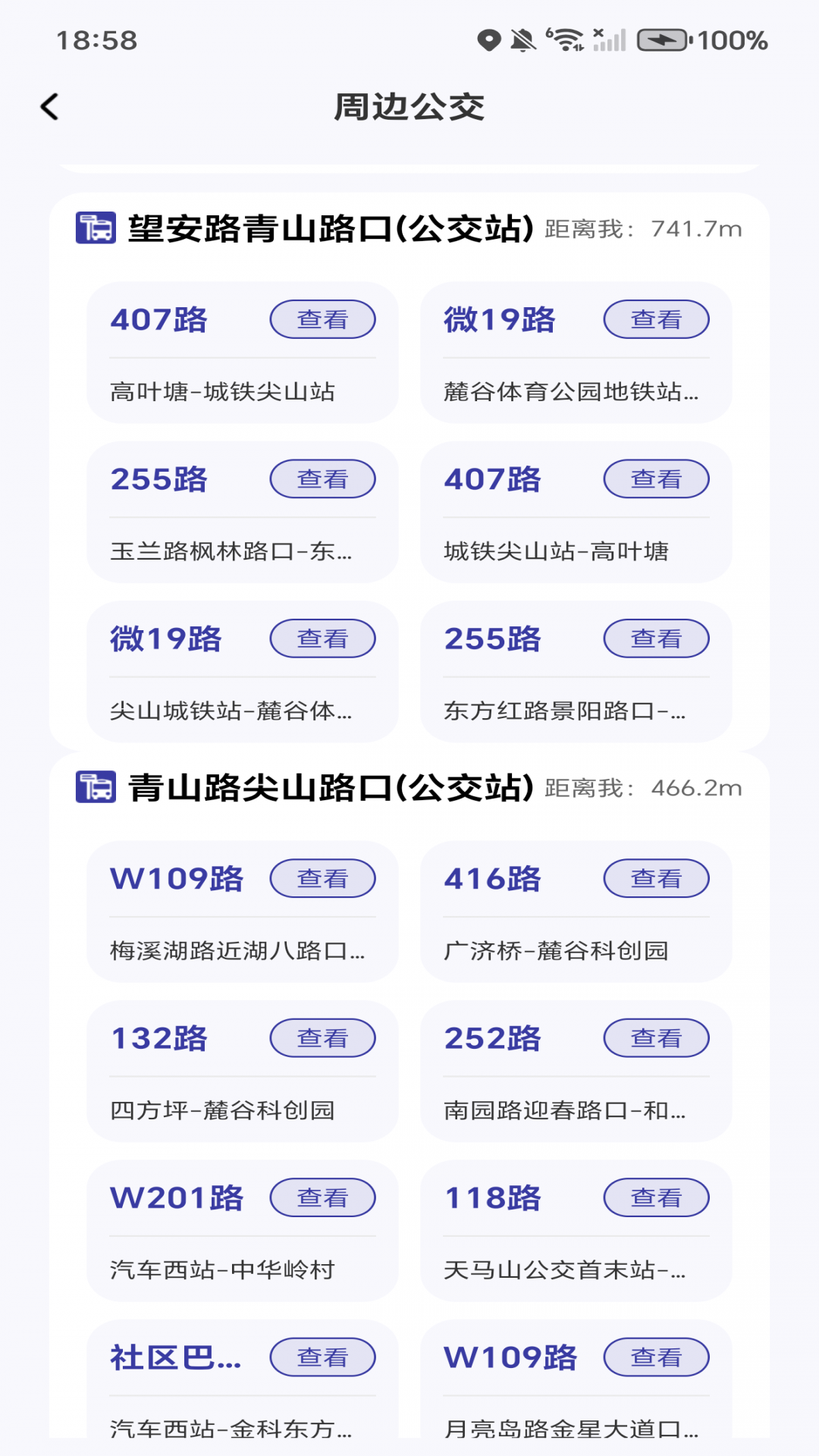View the 社区巴 route from 汽车西站
The image size is (819, 1456).
[x=322, y=1357]
